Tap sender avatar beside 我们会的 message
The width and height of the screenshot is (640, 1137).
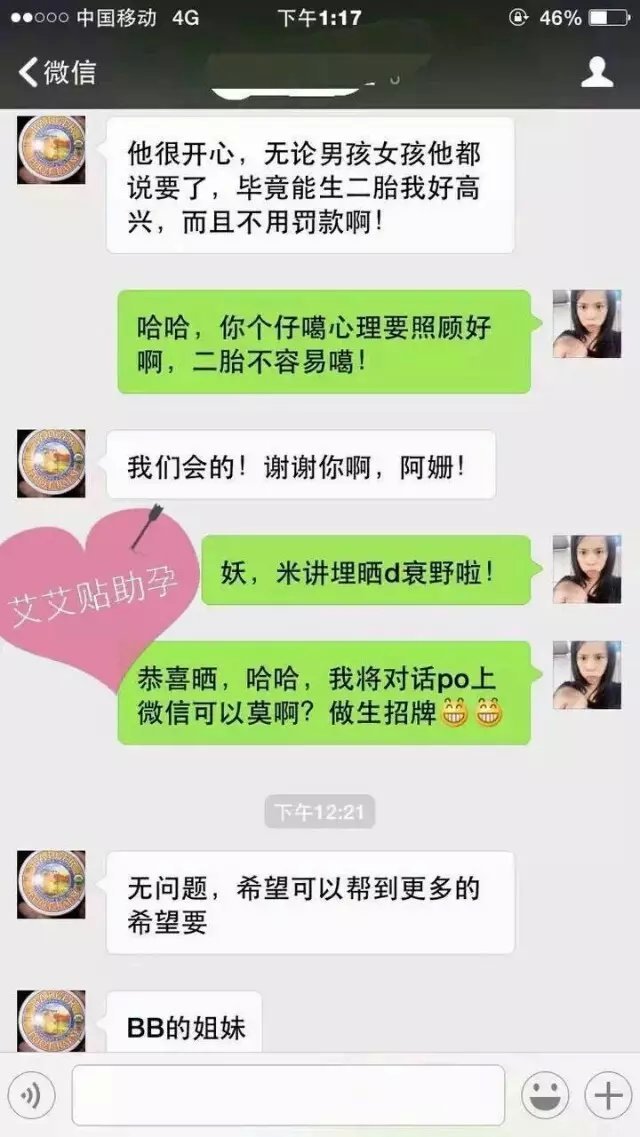click(51, 463)
